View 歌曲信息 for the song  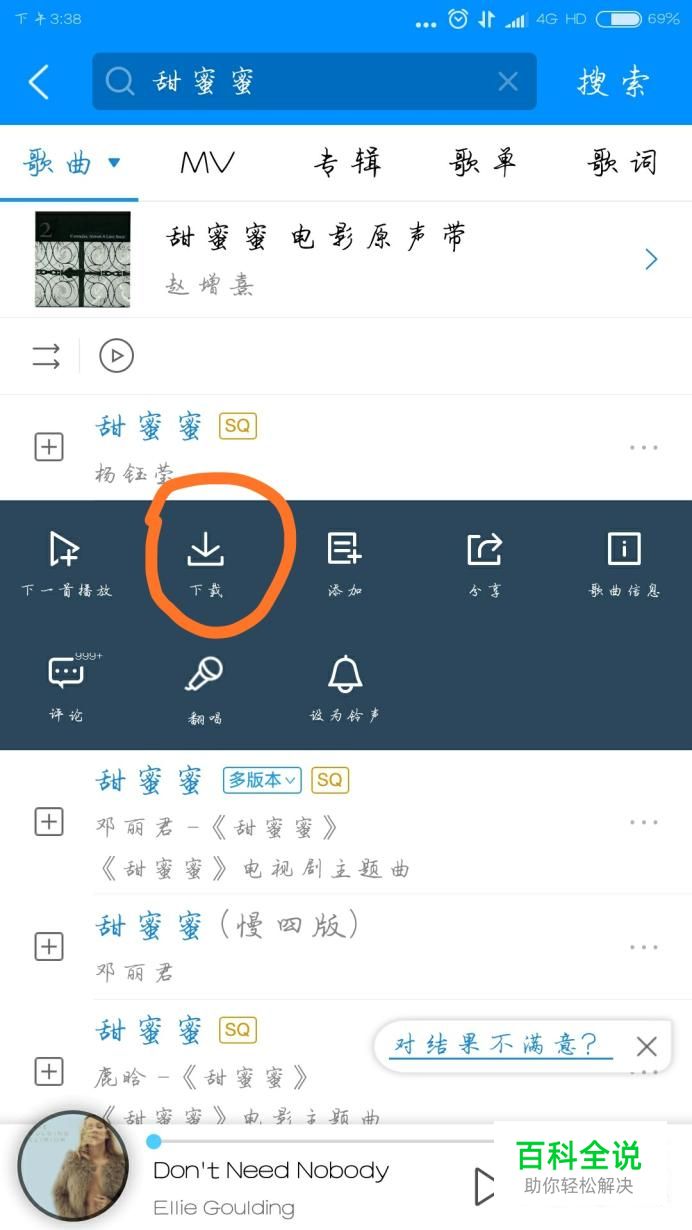tap(624, 564)
